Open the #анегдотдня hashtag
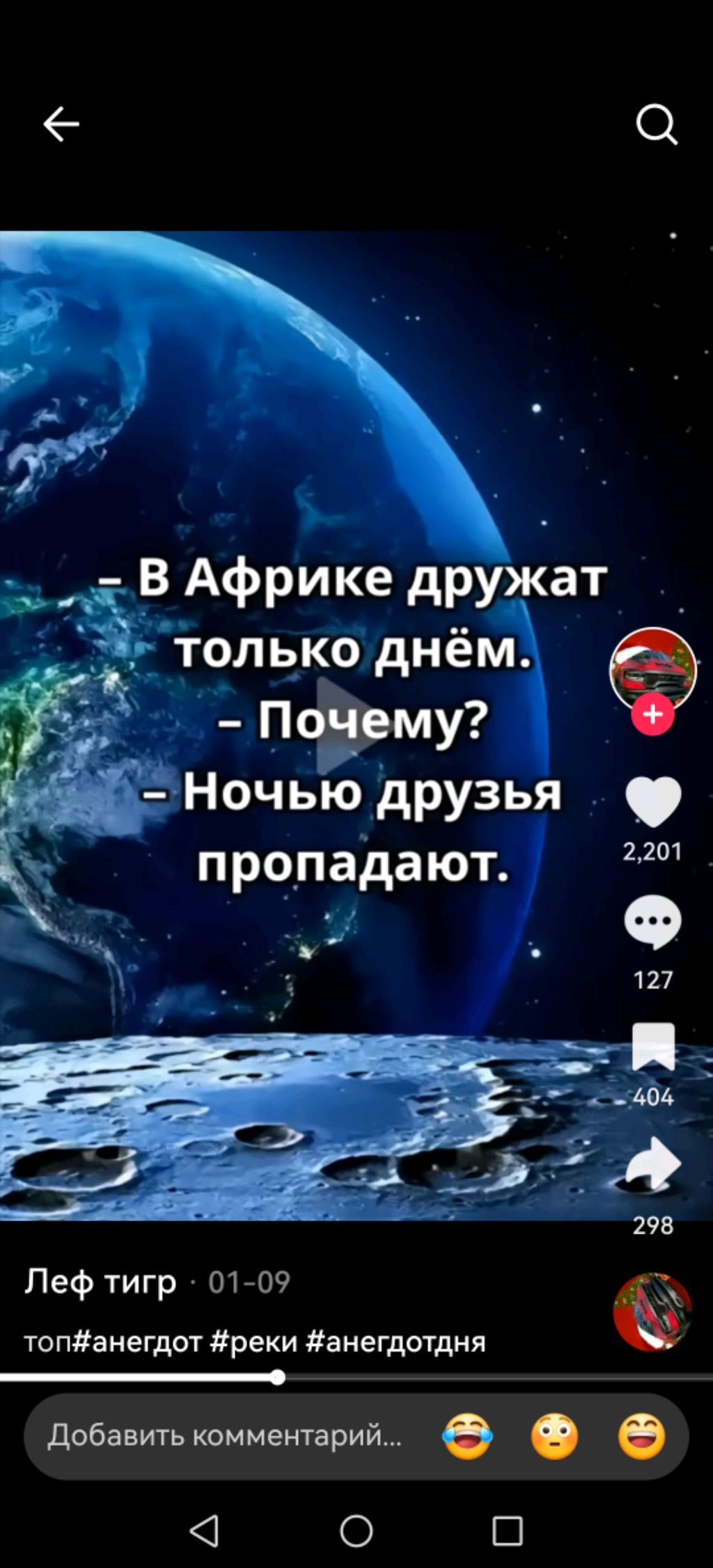This screenshot has width=713, height=1568. point(395,1340)
